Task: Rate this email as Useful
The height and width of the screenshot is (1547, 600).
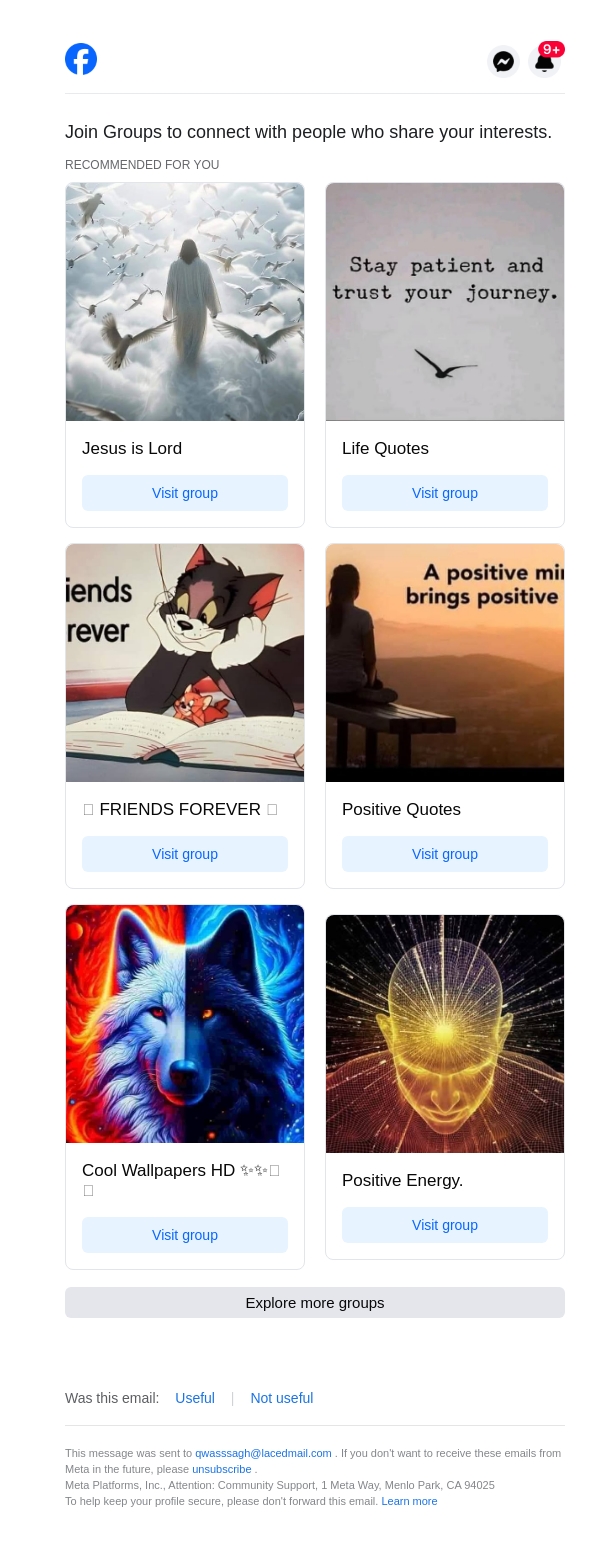Action: (x=195, y=1398)
